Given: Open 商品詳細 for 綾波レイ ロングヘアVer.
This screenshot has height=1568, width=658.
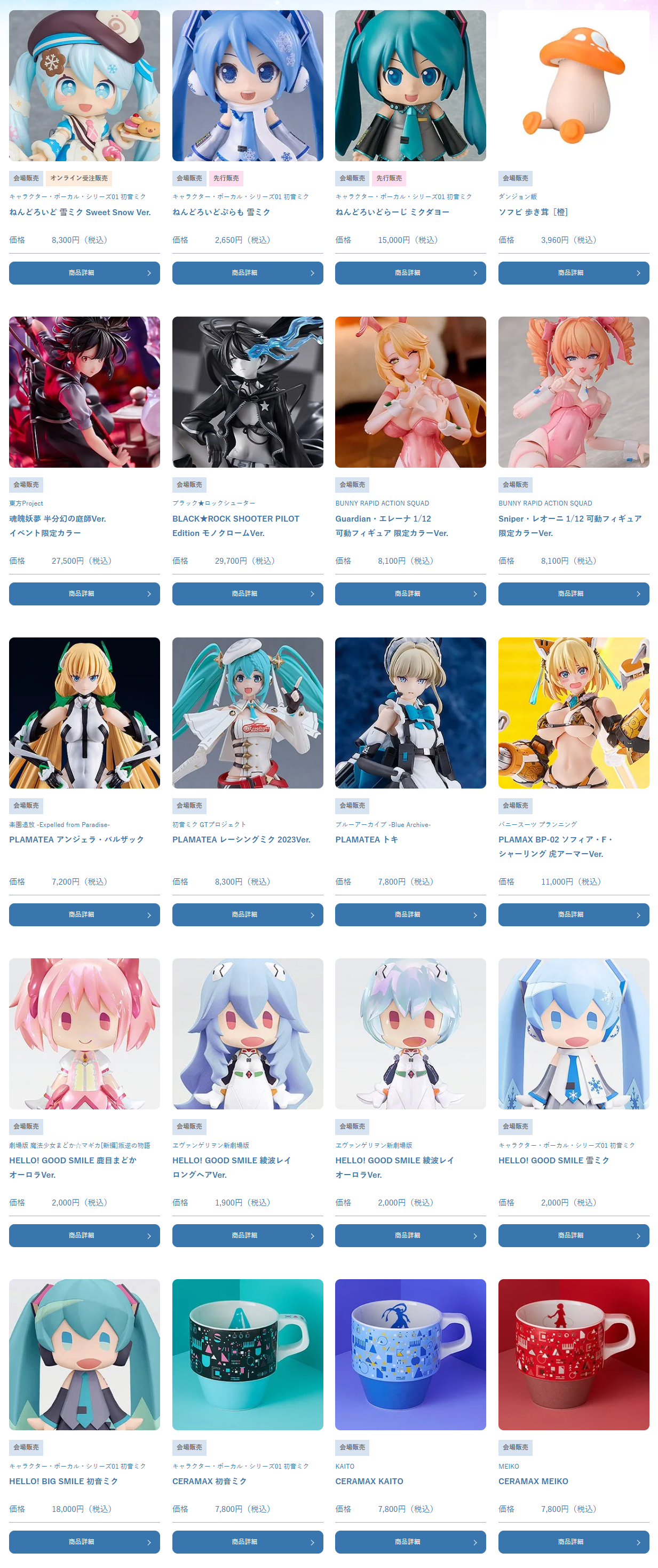Looking at the screenshot, I should 247,1235.
